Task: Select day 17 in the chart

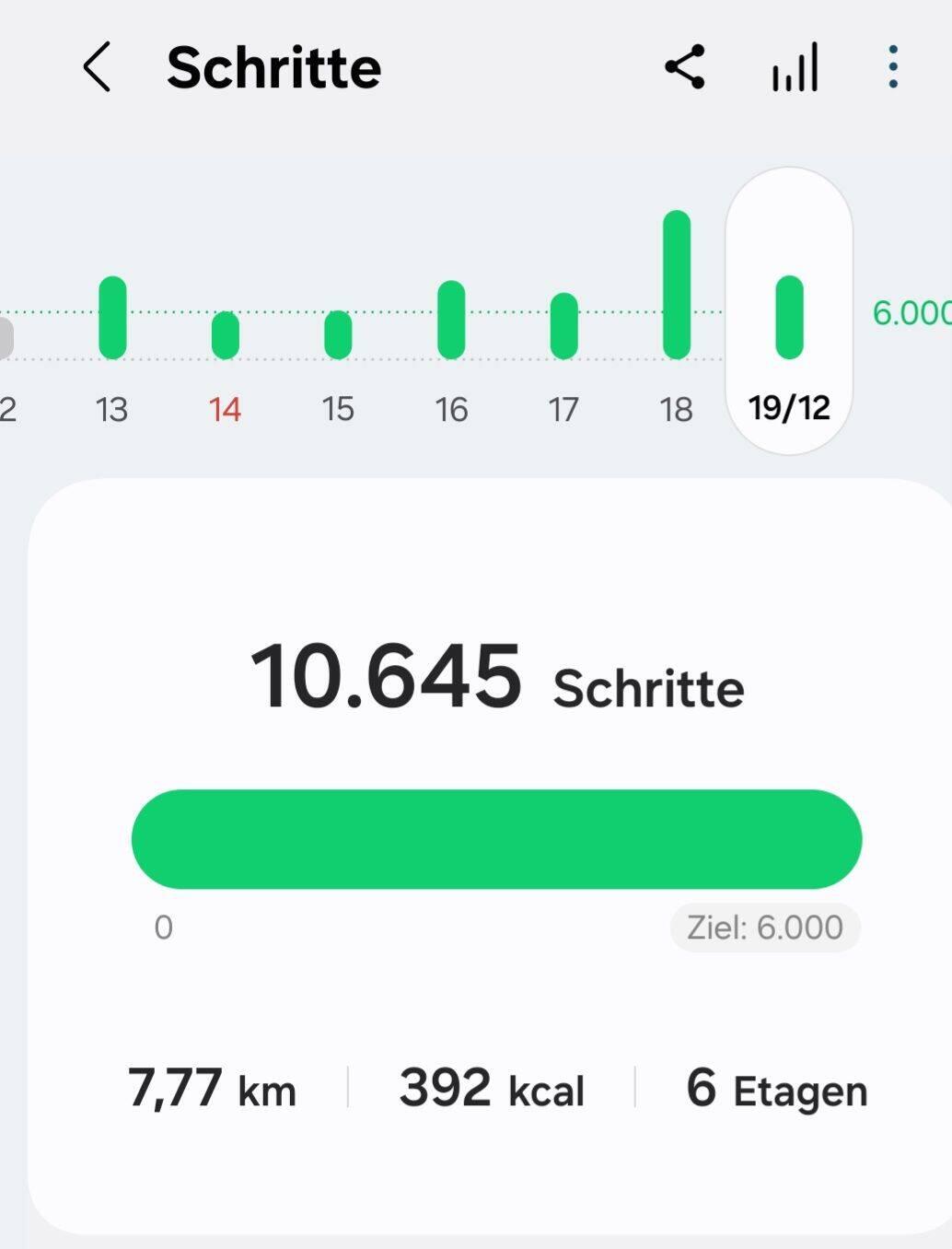Action: (563, 326)
